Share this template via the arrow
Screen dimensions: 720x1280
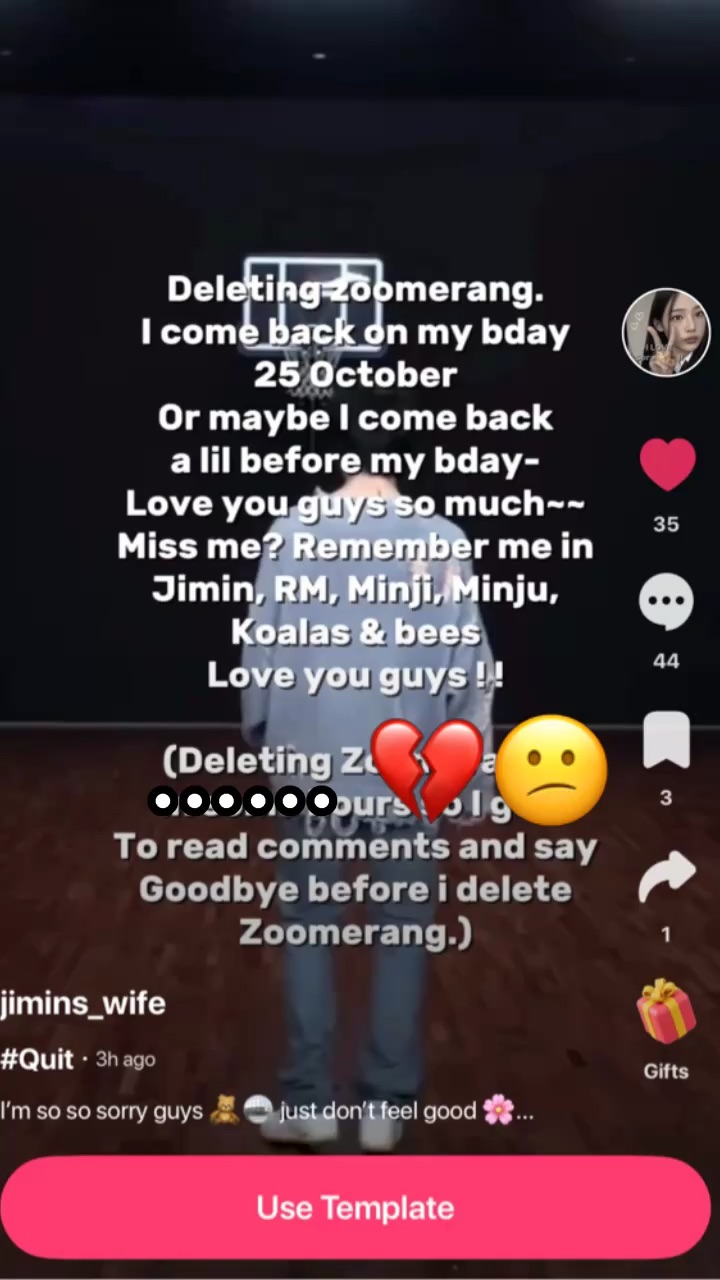667,876
